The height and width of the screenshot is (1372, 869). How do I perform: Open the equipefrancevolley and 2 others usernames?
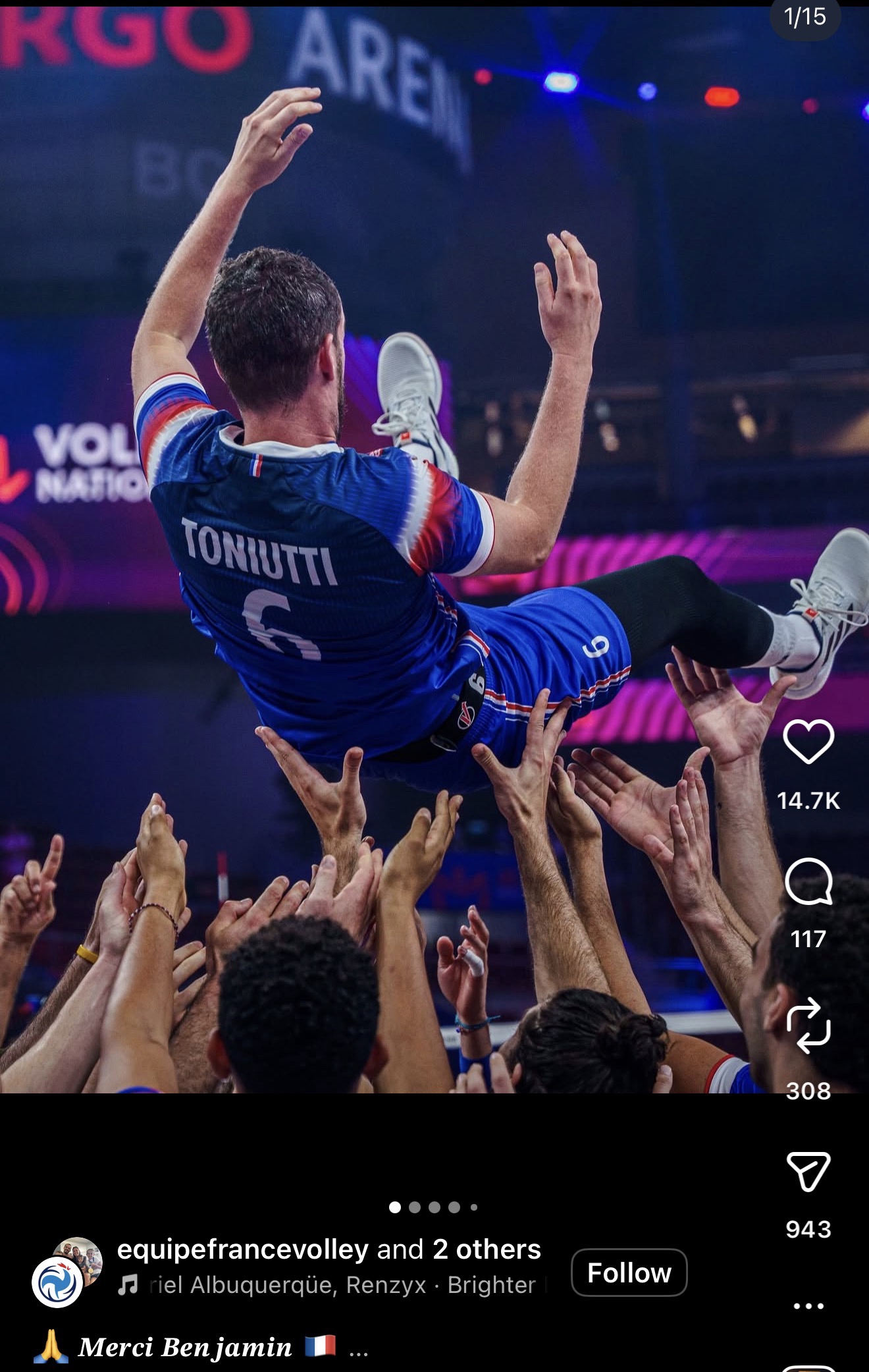329,1249
